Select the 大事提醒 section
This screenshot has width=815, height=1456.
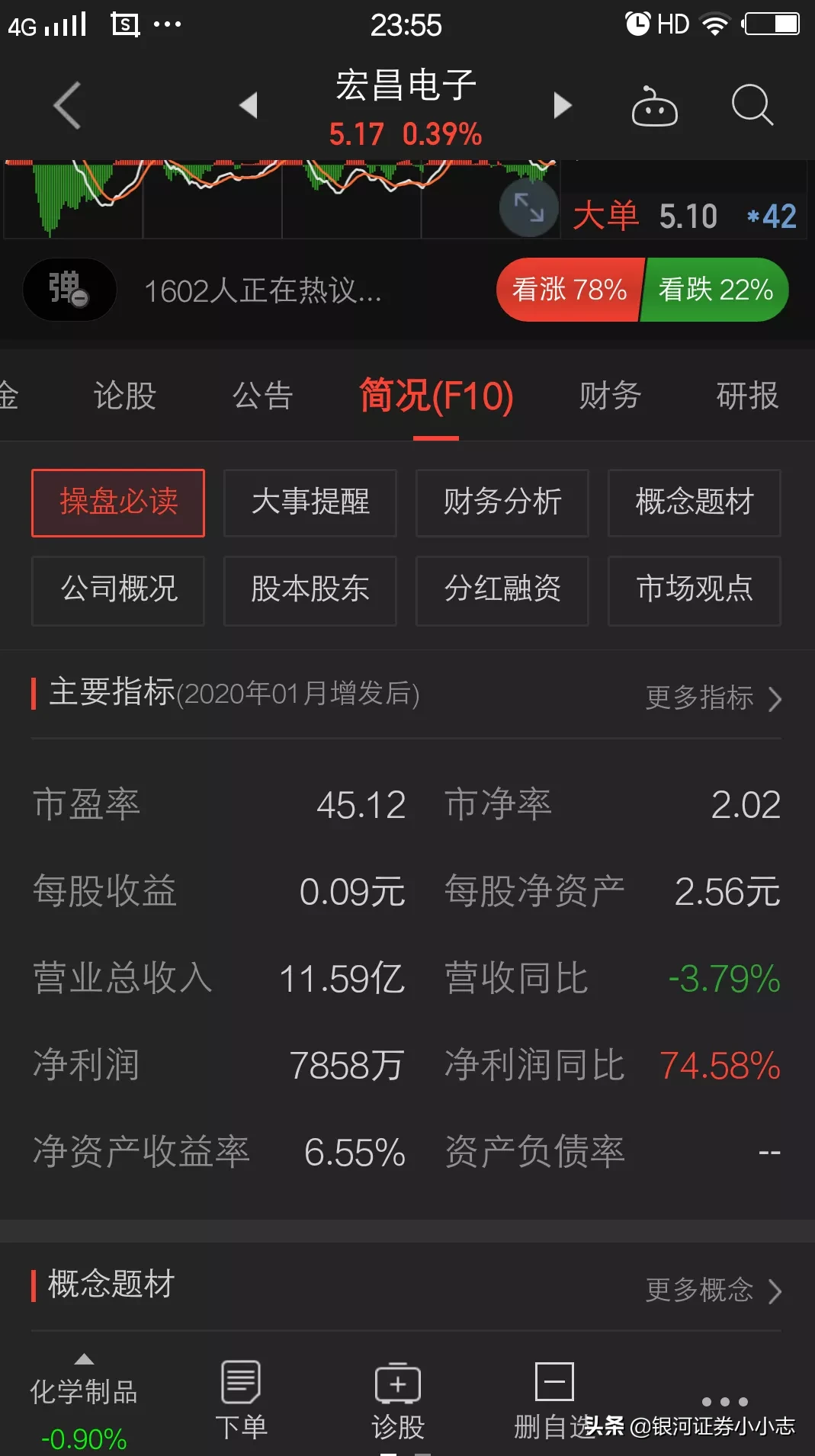click(310, 502)
